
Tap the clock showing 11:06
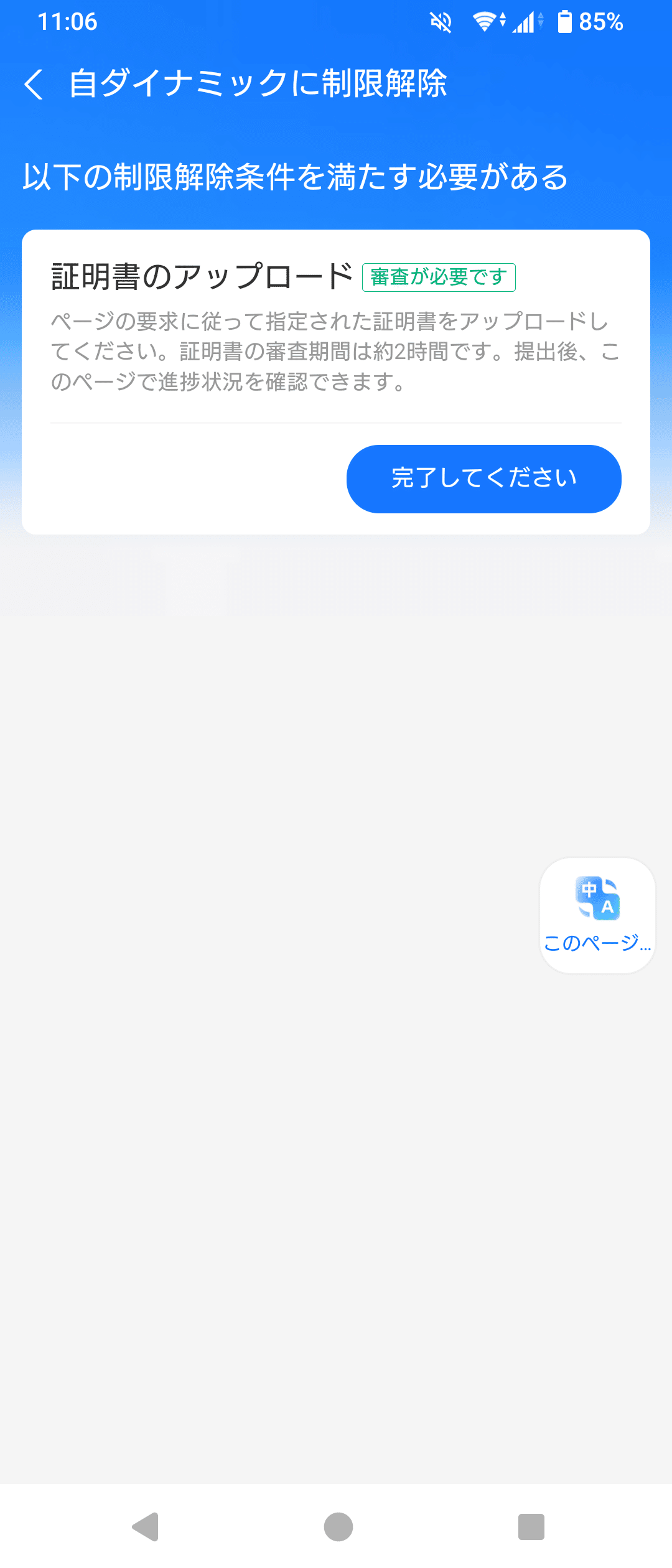coord(67,22)
